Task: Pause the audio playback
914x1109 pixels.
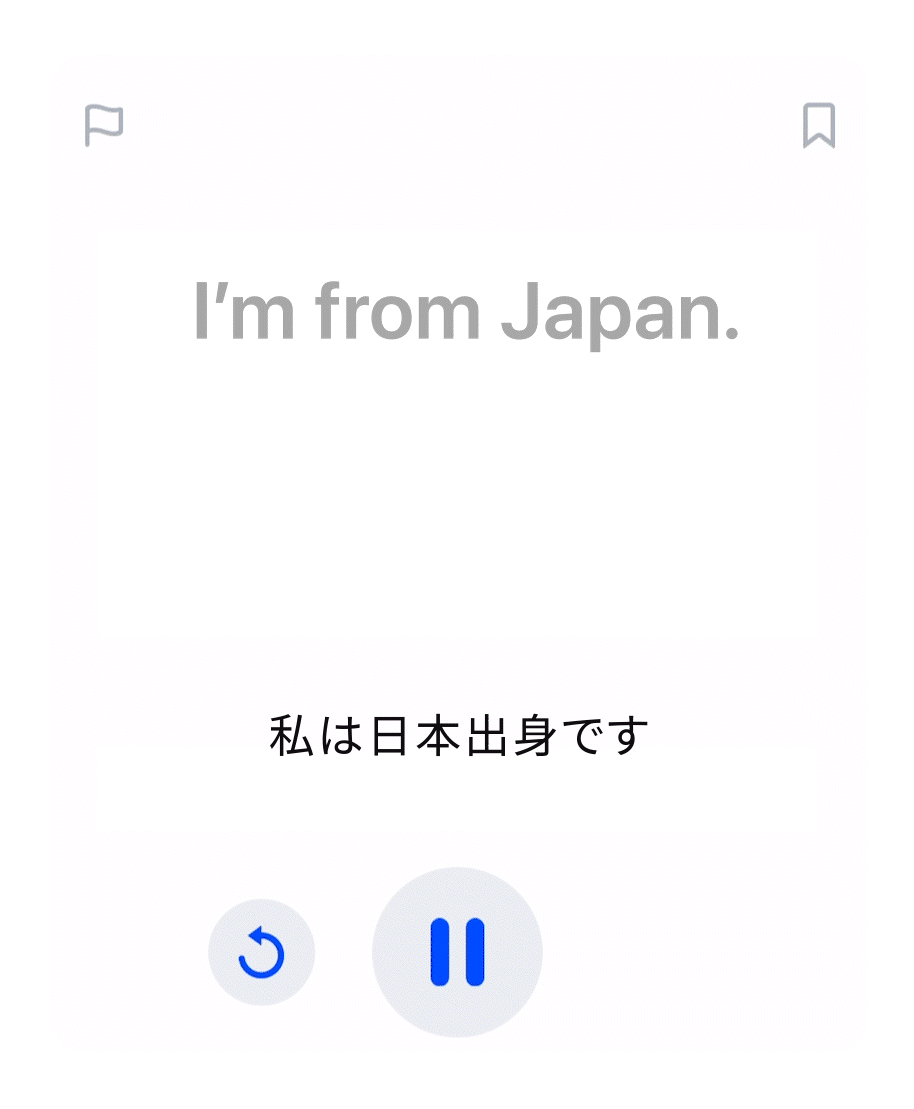Action: (457, 952)
